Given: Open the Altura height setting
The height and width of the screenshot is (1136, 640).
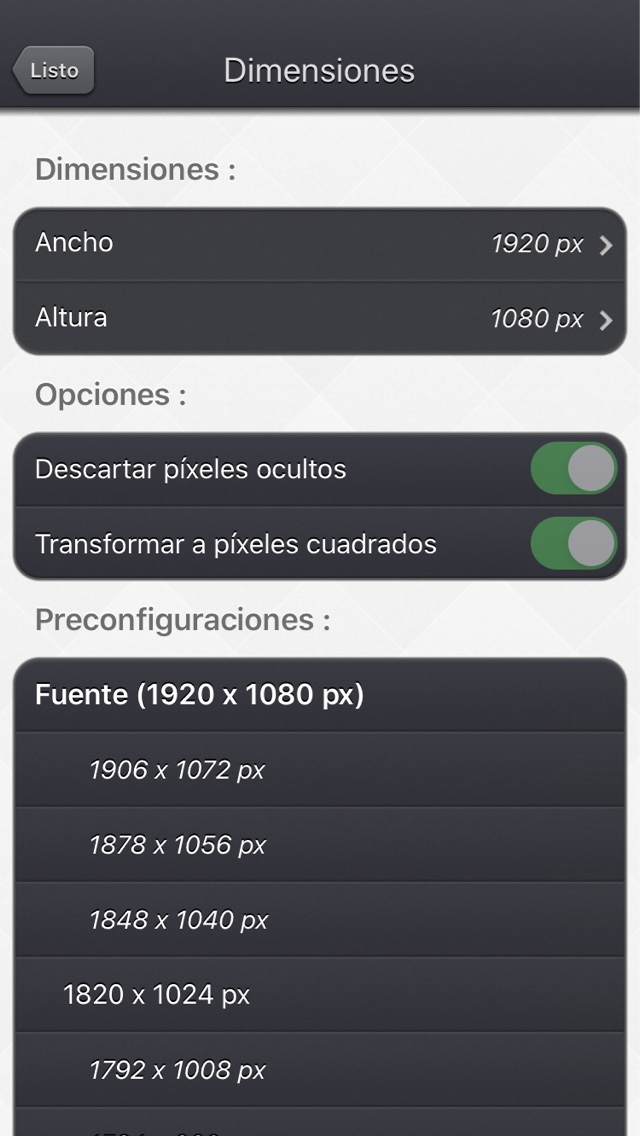Looking at the screenshot, I should tap(320, 318).
